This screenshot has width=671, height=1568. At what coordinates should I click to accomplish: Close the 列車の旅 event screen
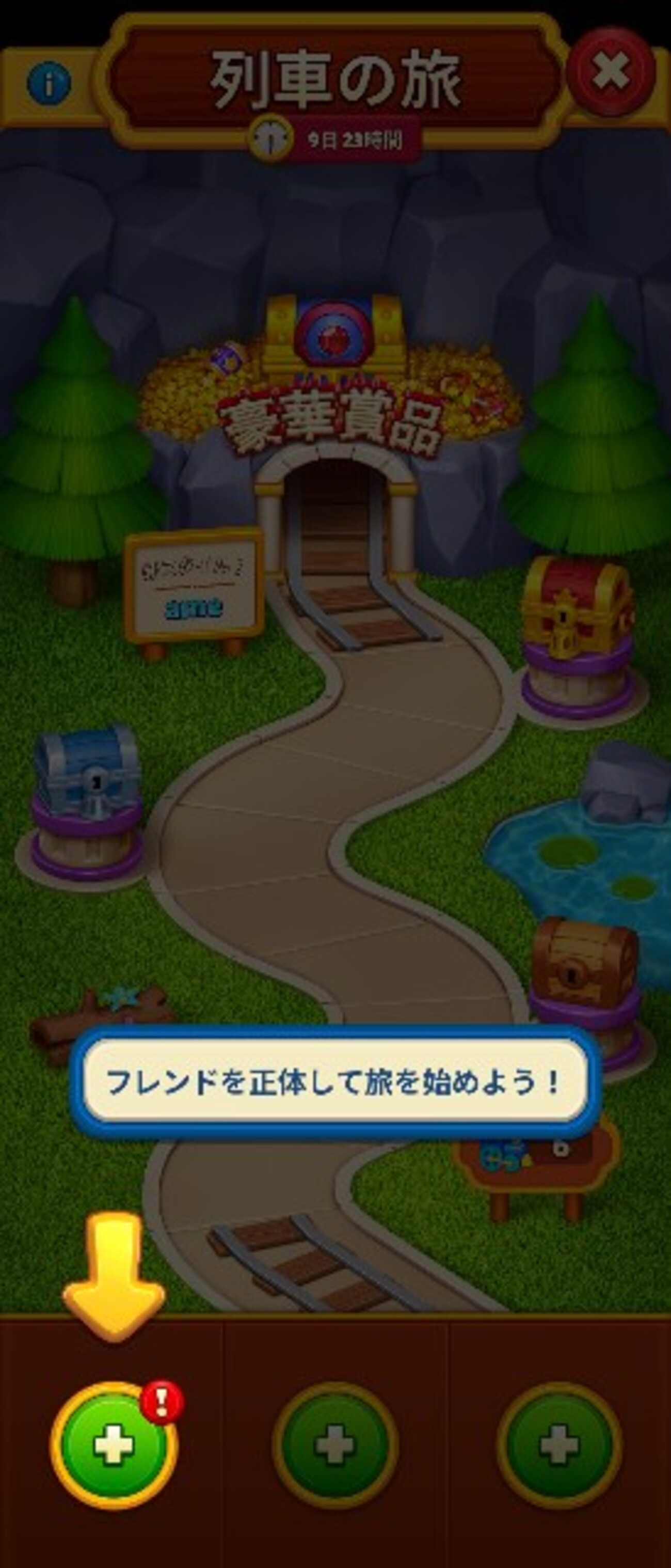[610, 72]
